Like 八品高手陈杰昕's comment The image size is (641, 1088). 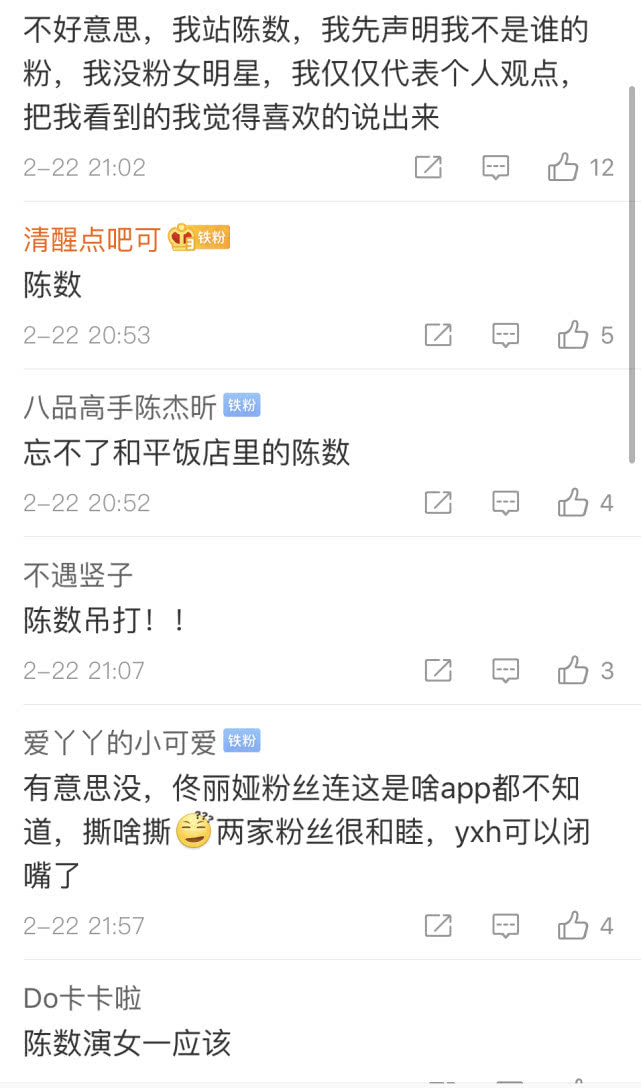573,503
